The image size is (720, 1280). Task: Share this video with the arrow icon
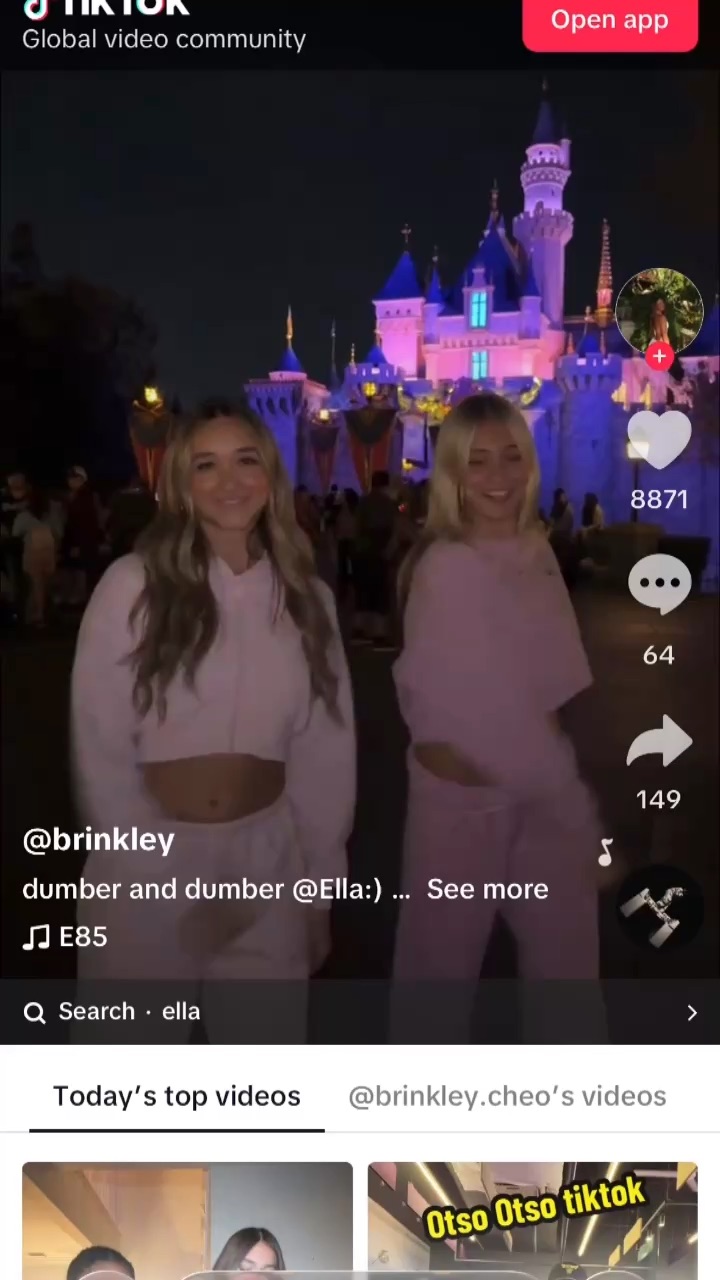point(659,742)
